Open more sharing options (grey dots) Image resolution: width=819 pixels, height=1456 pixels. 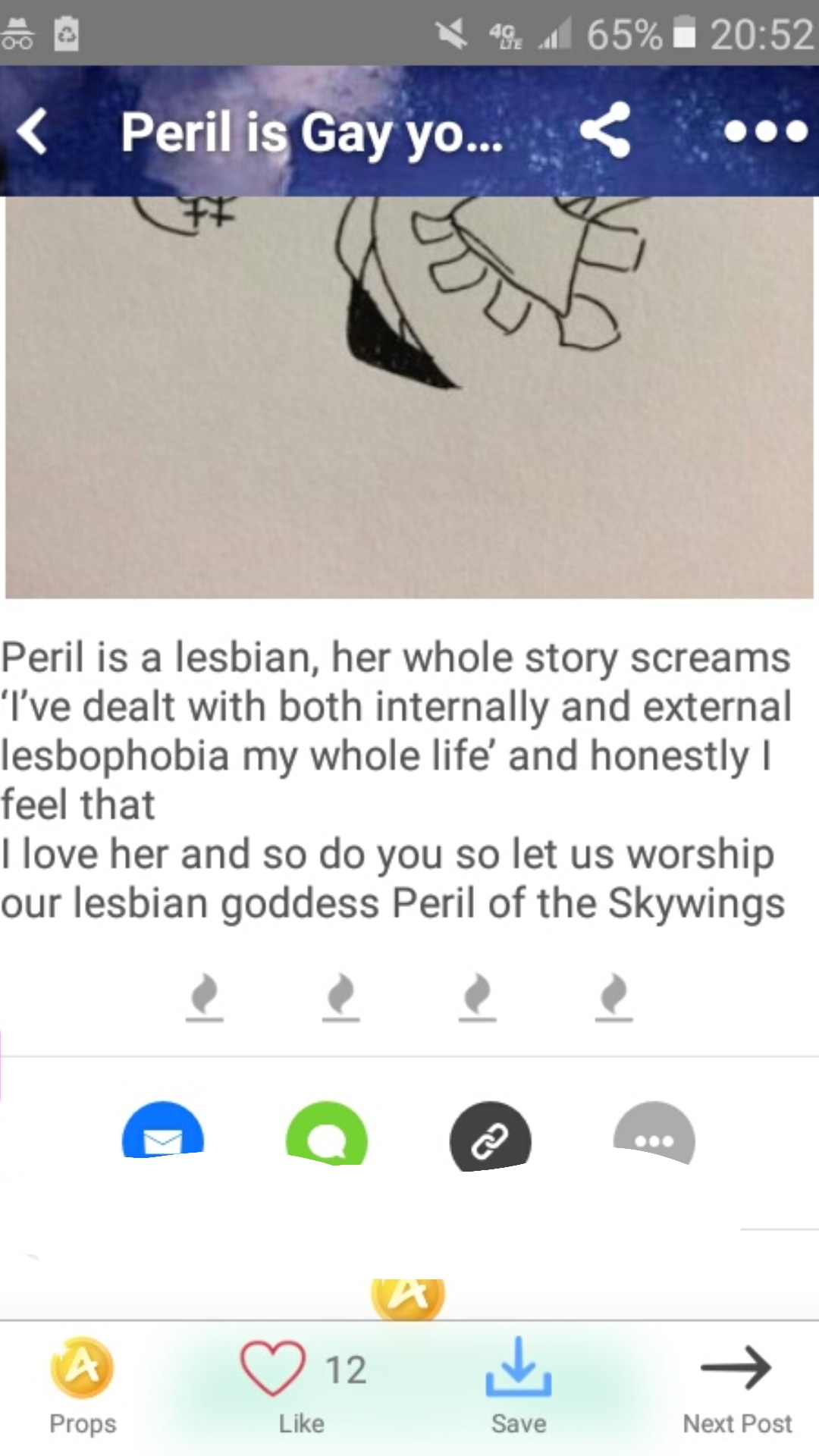pyautogui.click(x=654, y=1131)
